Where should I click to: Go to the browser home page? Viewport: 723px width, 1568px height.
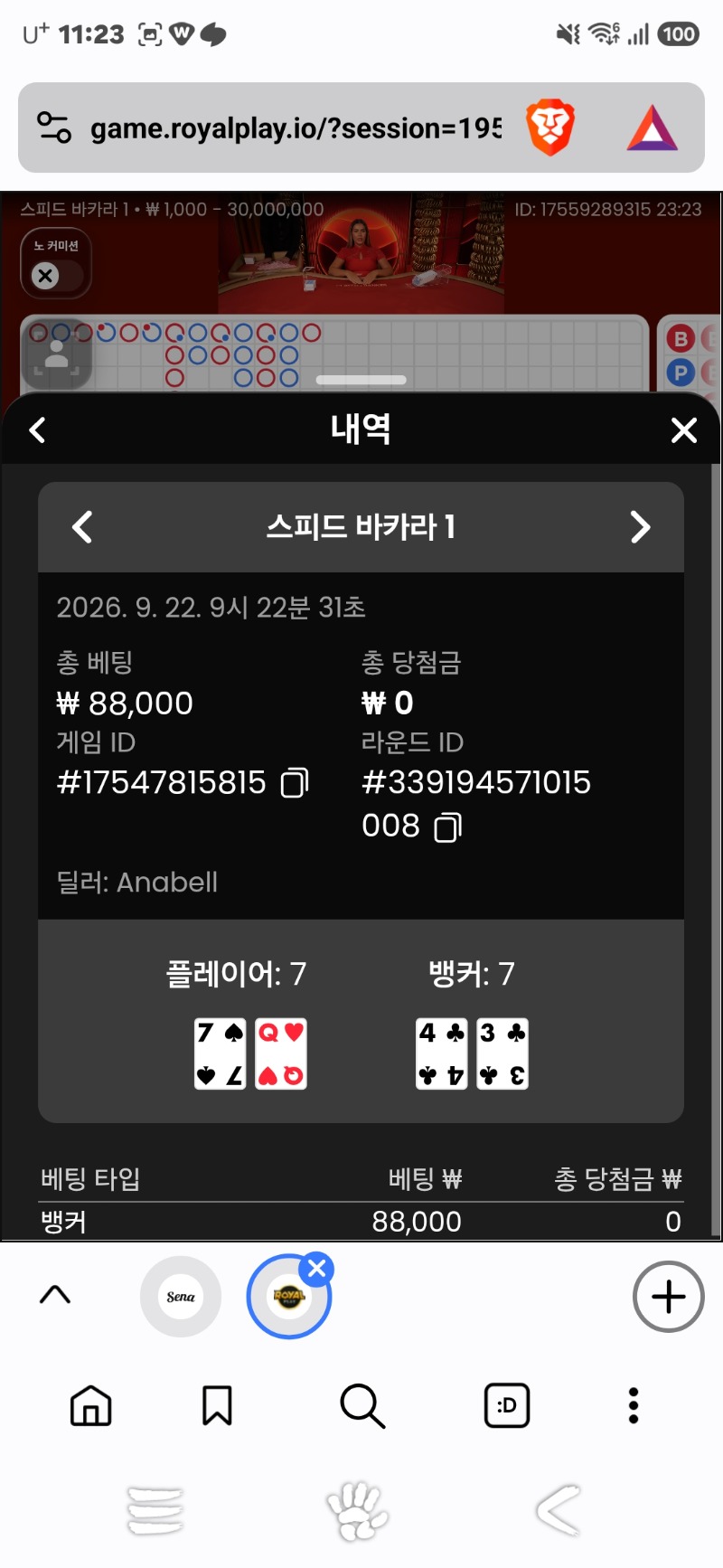(x=91, y=1405)
